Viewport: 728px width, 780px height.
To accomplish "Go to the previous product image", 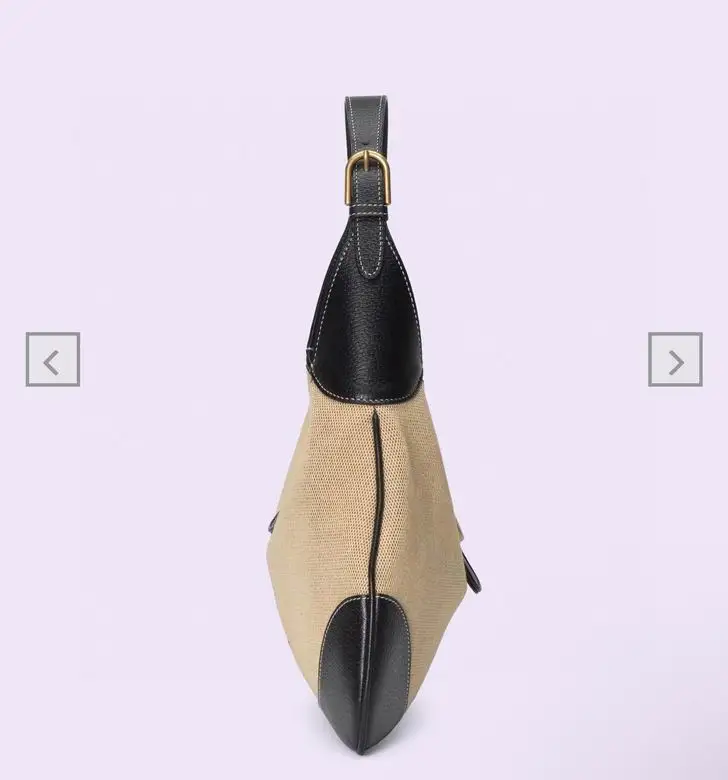I will pos(53,360).
